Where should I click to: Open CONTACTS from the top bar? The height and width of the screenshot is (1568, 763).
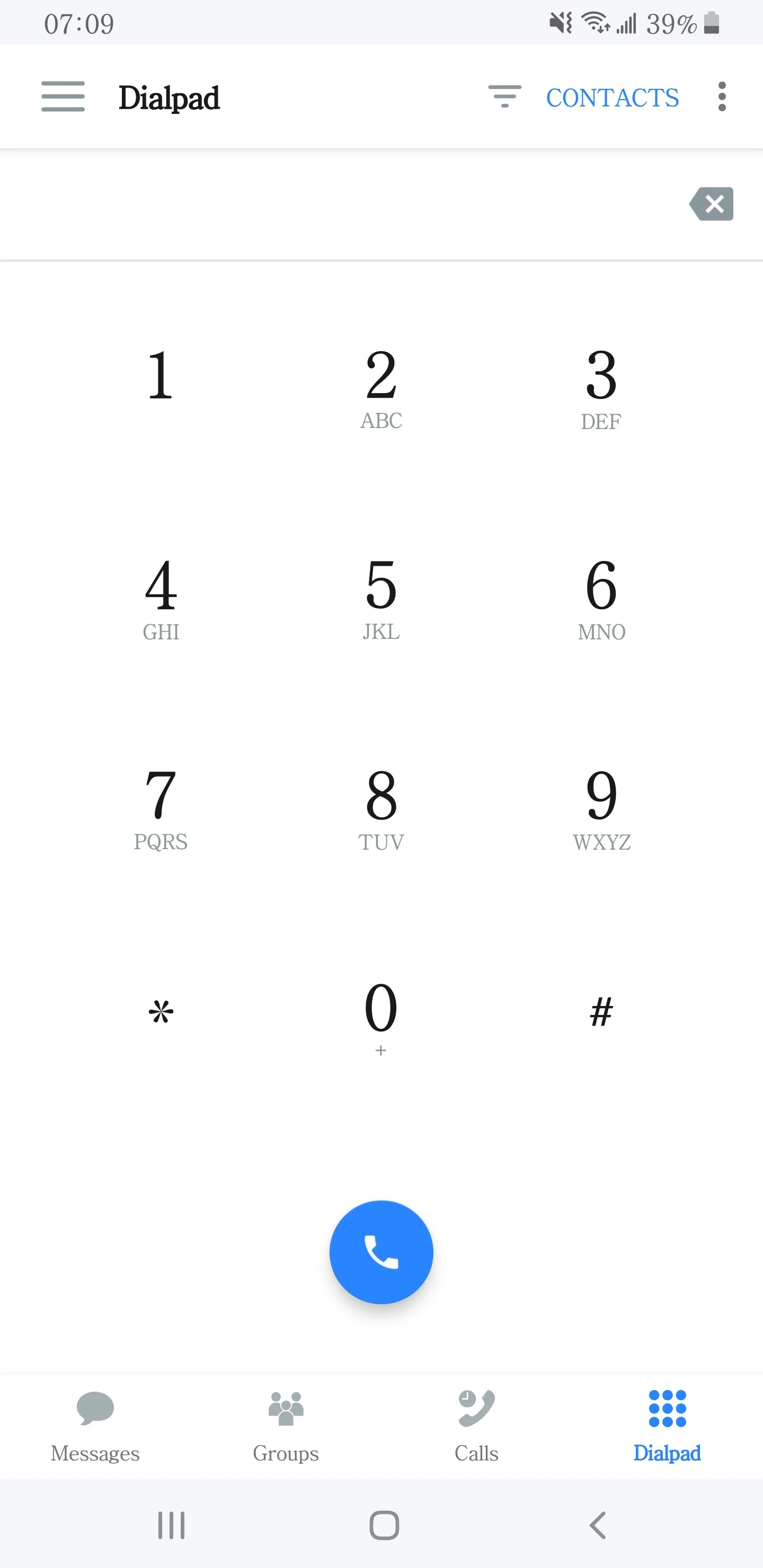tap(611, 97)
